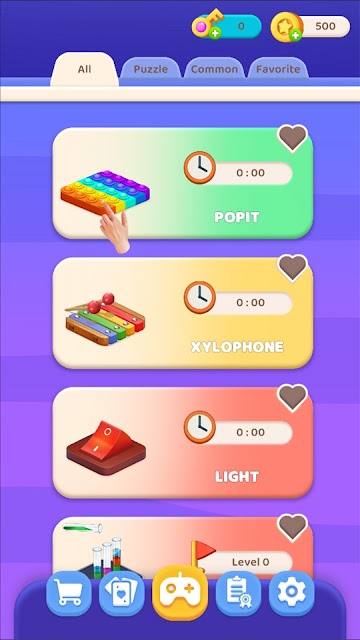Screen dimensions: 360x640
Task: Open the shop cart in bottom bar
Action: [69, 593]
